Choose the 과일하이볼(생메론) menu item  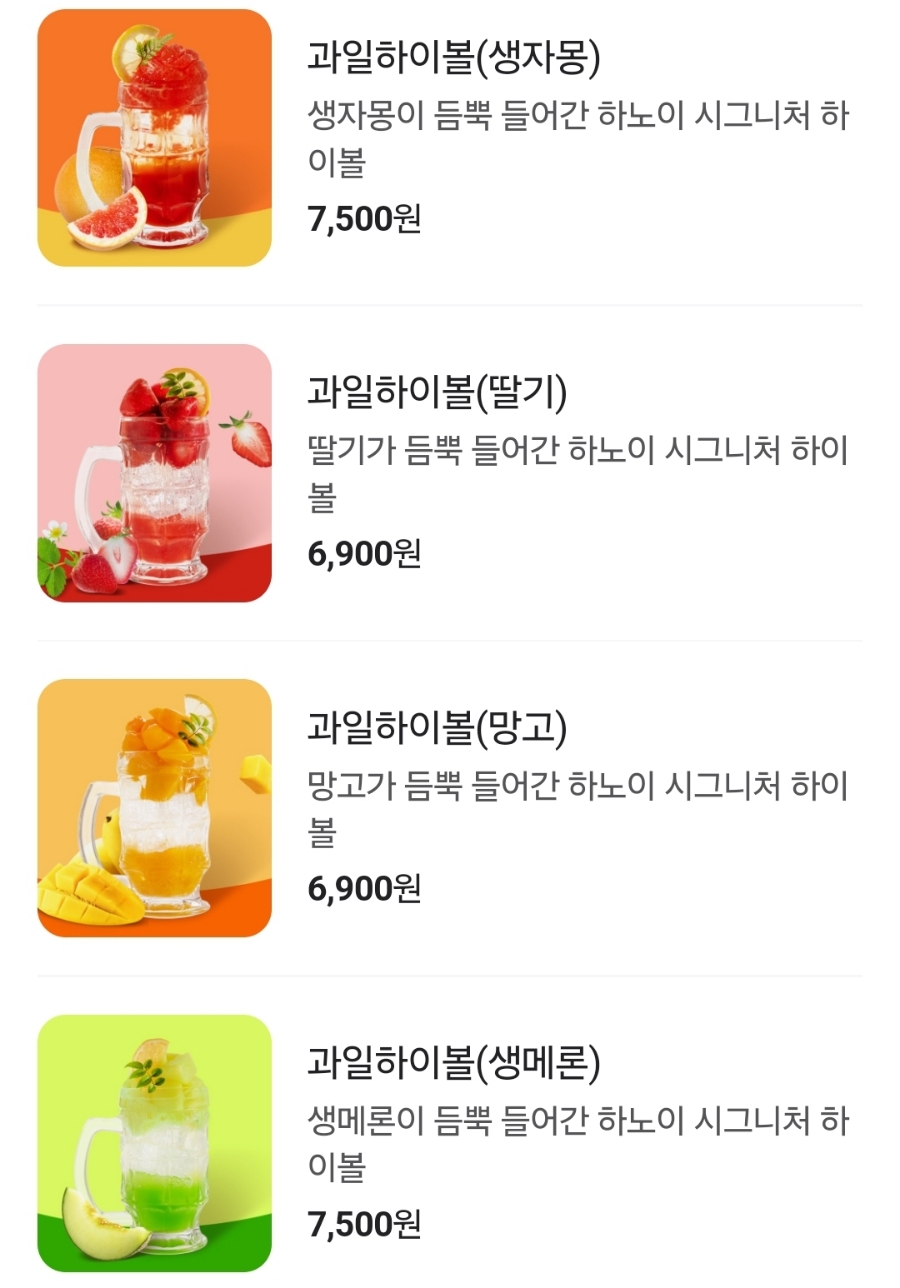point(454,1064)
